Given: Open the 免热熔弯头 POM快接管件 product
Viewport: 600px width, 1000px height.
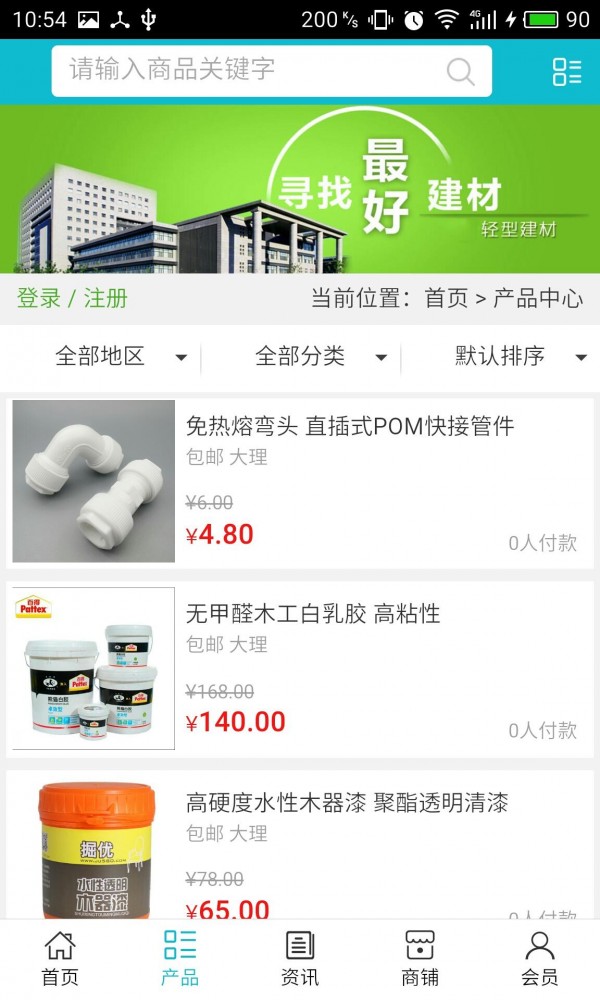Looking at the screenshot, I should pyautogui.click(x=350, y=426).
